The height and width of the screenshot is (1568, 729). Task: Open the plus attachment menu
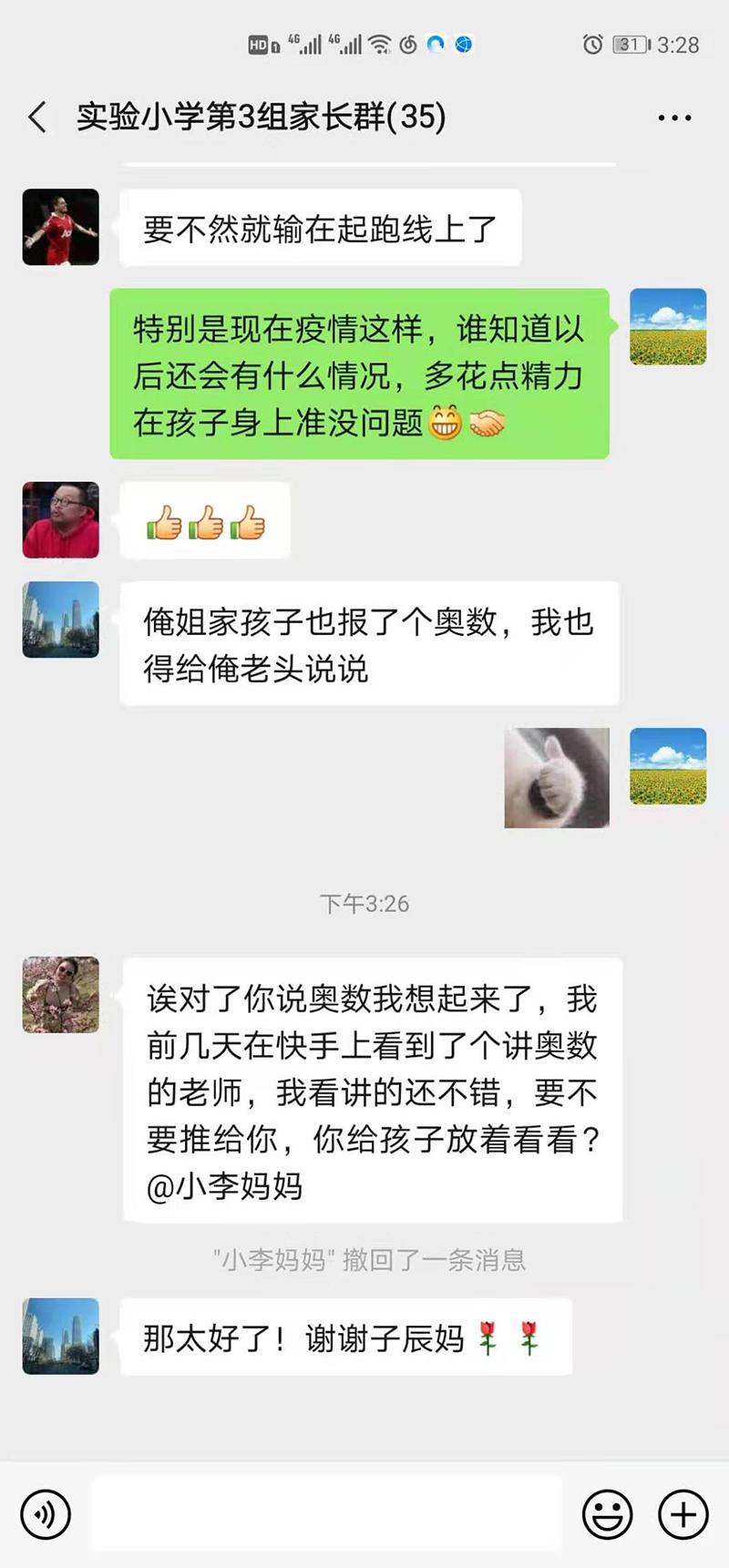(683, 1513)
